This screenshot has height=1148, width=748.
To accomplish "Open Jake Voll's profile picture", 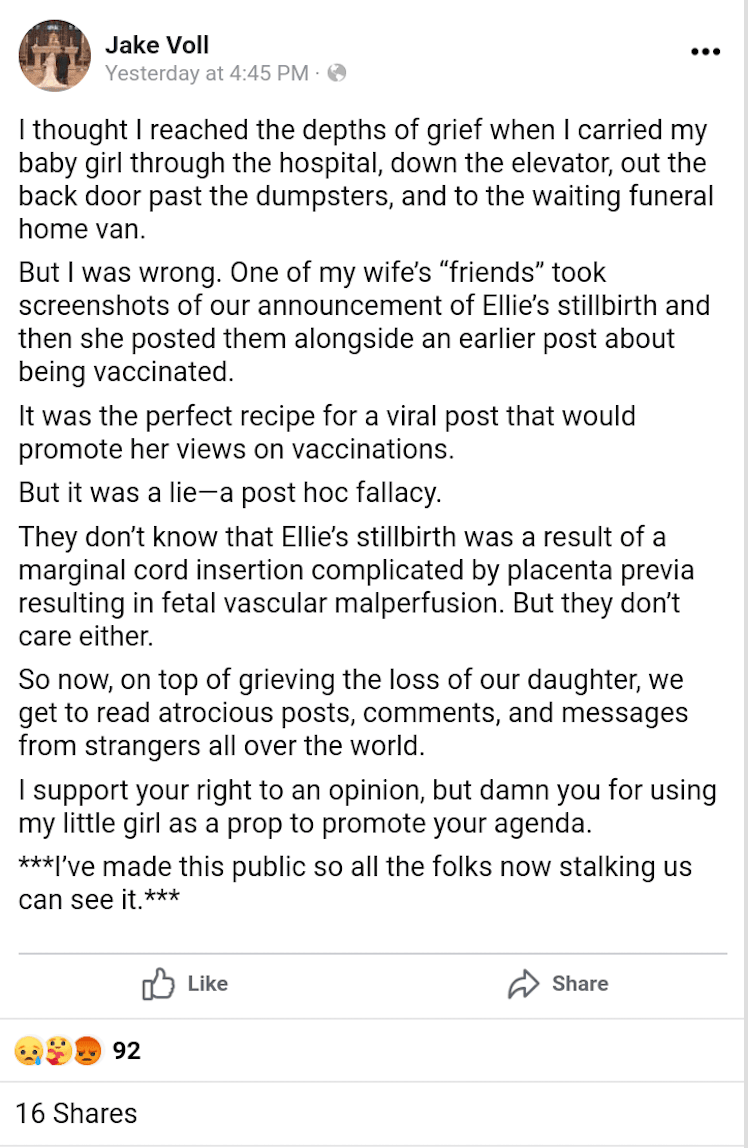I will [55, 55].
